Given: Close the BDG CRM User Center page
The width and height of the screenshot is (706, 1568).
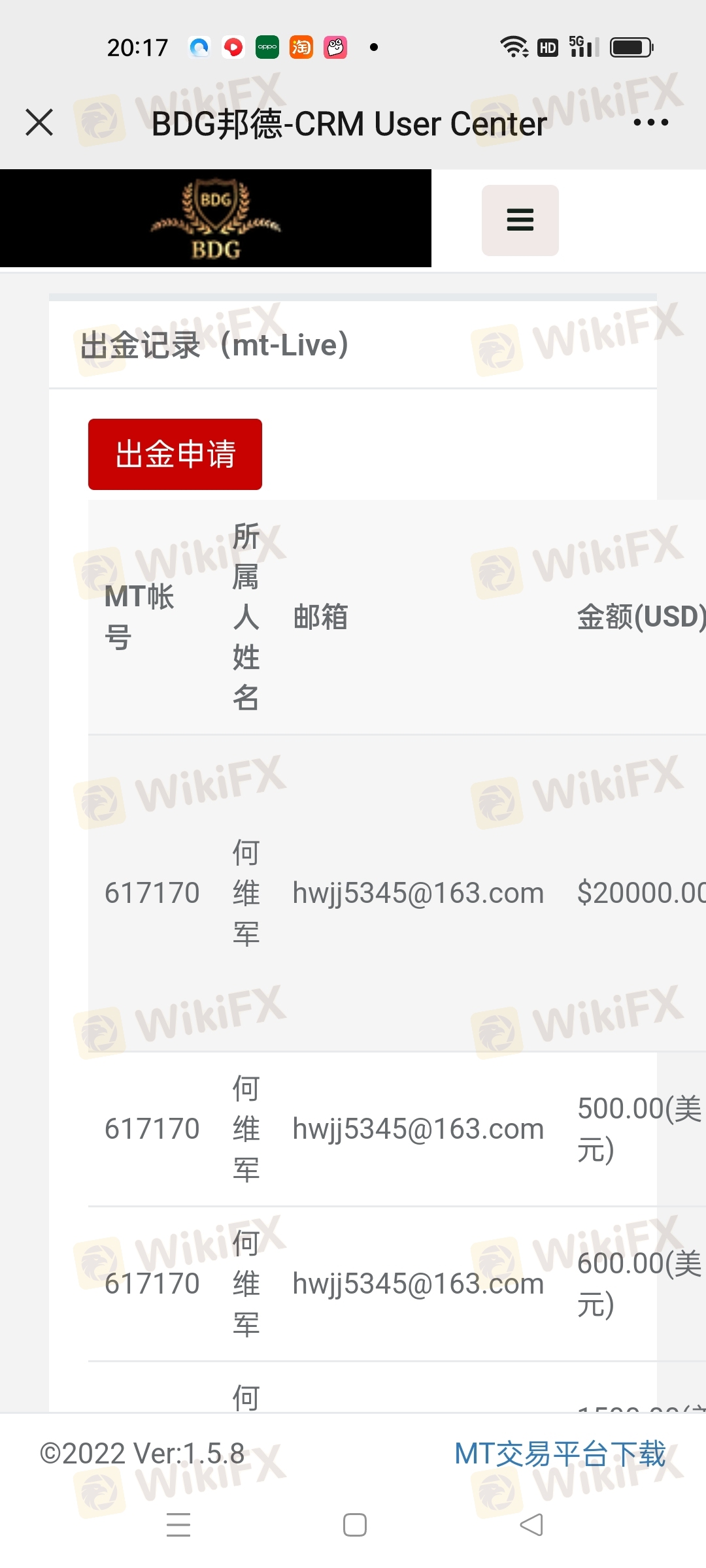Looking at the screenshot, I should pyautogui.click(x=39, y=122).
